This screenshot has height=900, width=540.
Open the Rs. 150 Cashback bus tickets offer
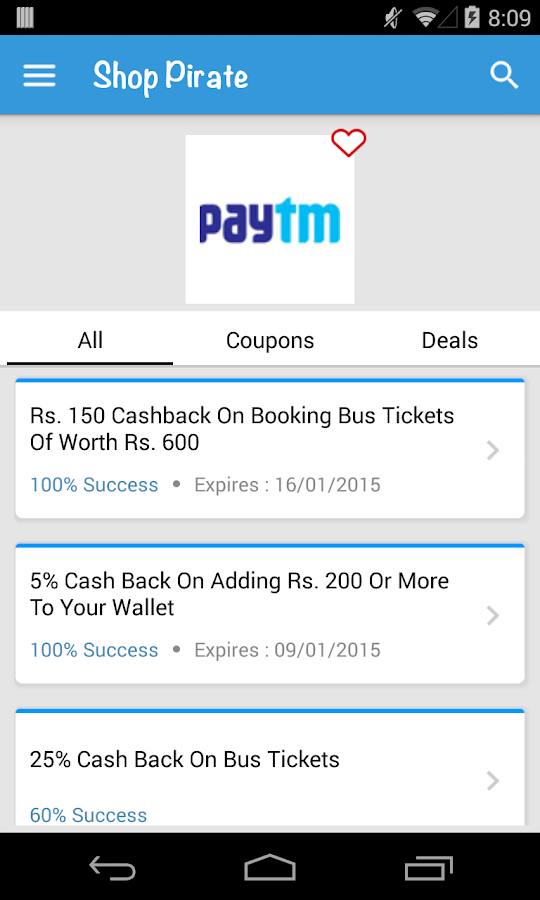tap(270, 449)
